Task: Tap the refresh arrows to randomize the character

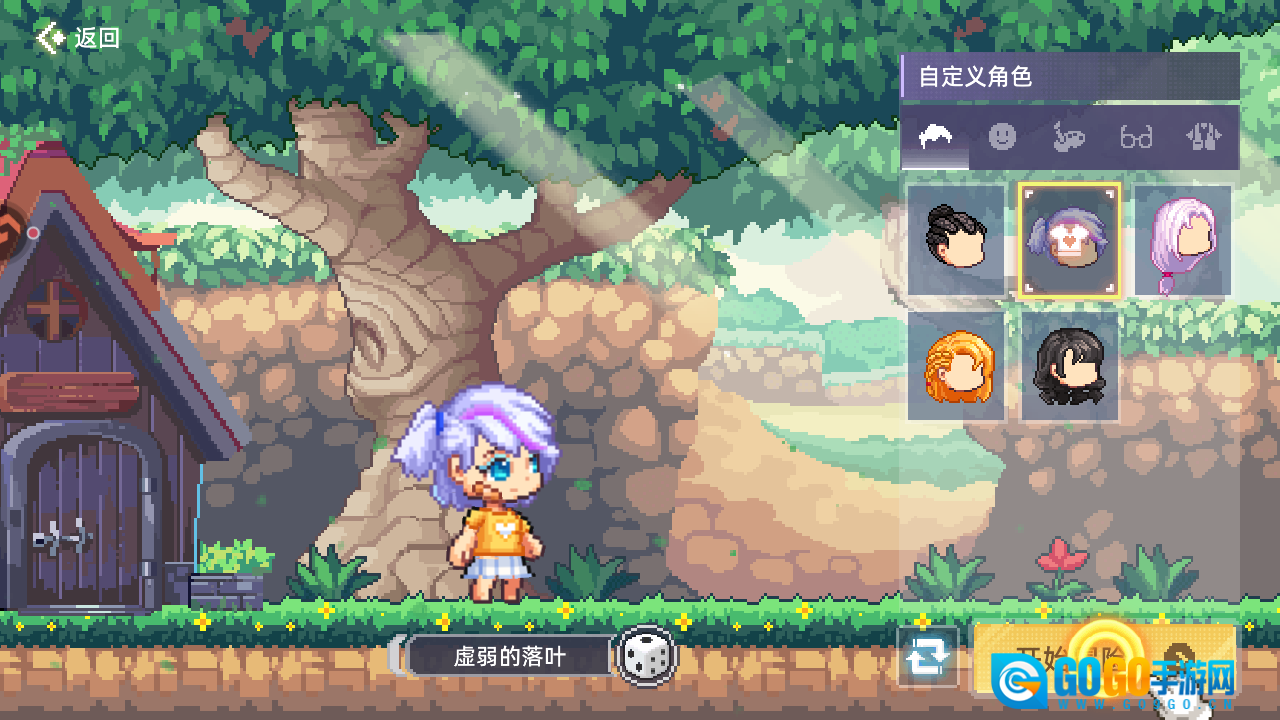Action: coord(927,657)
